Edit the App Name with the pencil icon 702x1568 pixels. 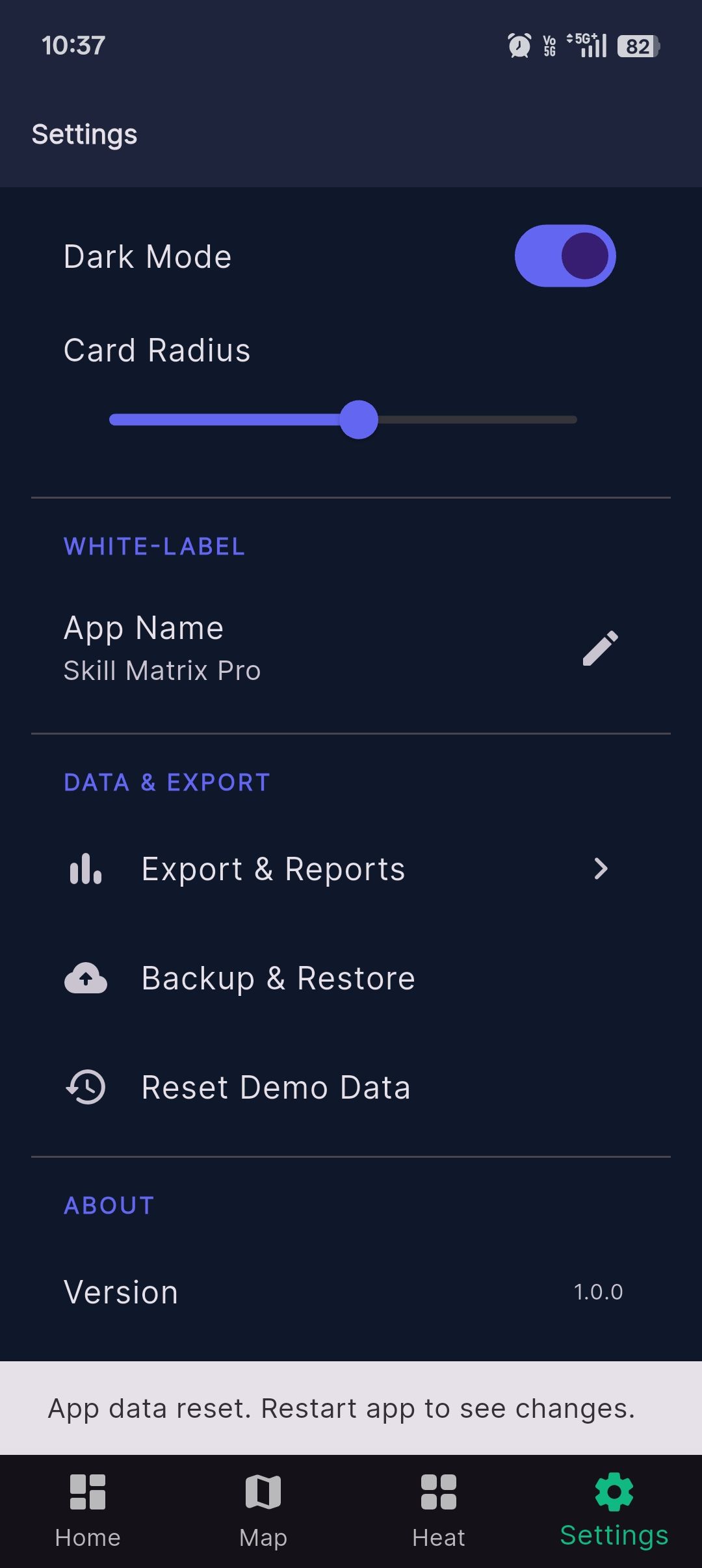pyautogui.click(x=600, y=649)
